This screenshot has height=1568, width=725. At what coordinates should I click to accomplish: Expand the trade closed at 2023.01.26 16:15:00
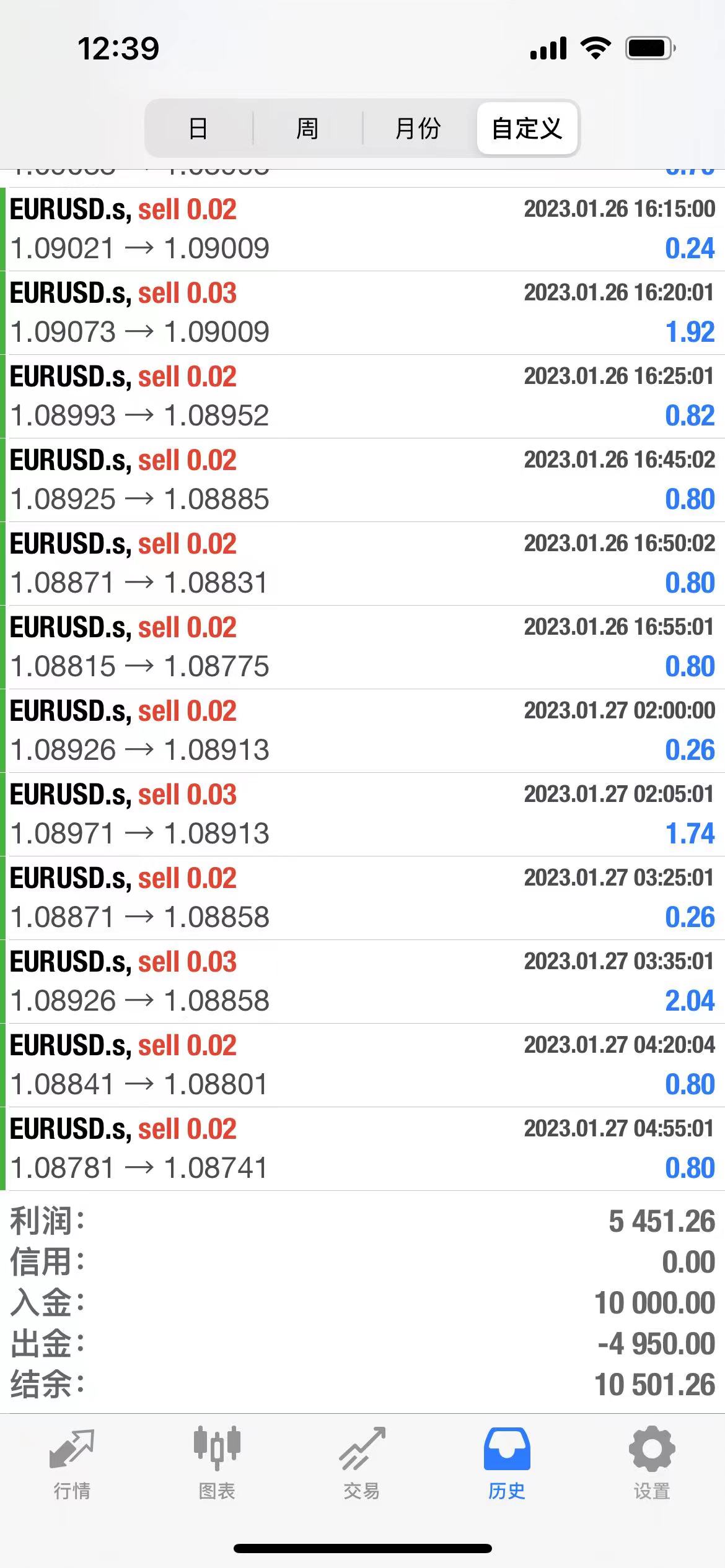362,229
